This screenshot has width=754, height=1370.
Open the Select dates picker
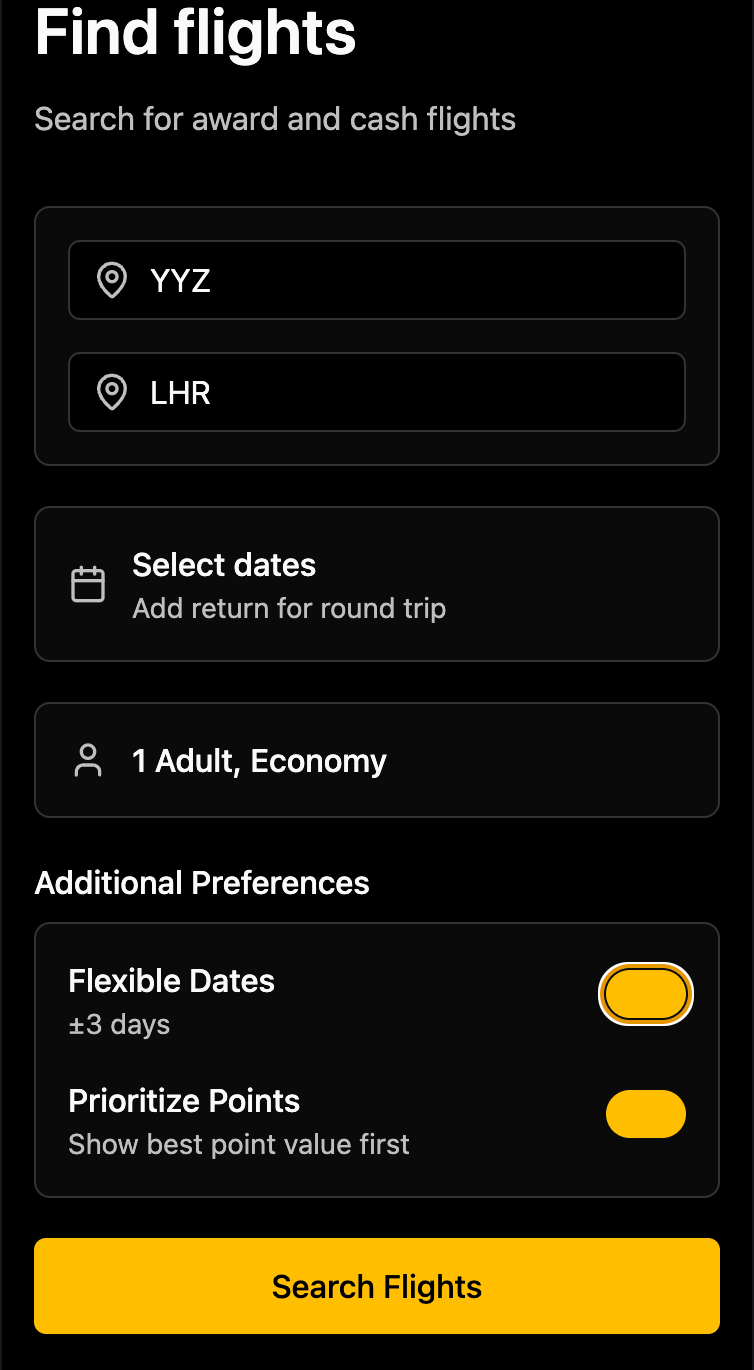click(376, 584)
